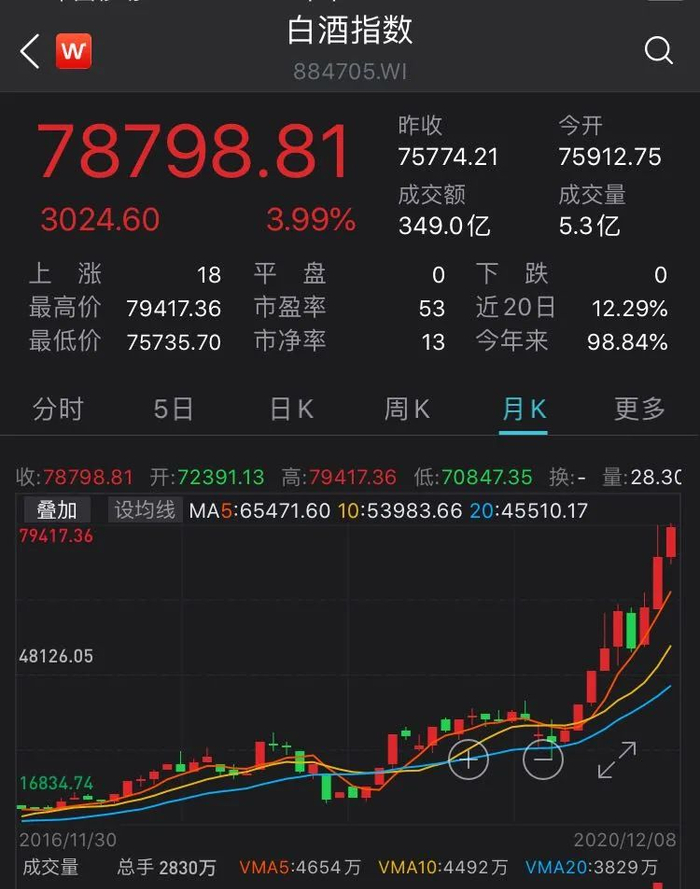Zoom out the chart with minus icon
The image size is (700, 889).
click(543, 759)
